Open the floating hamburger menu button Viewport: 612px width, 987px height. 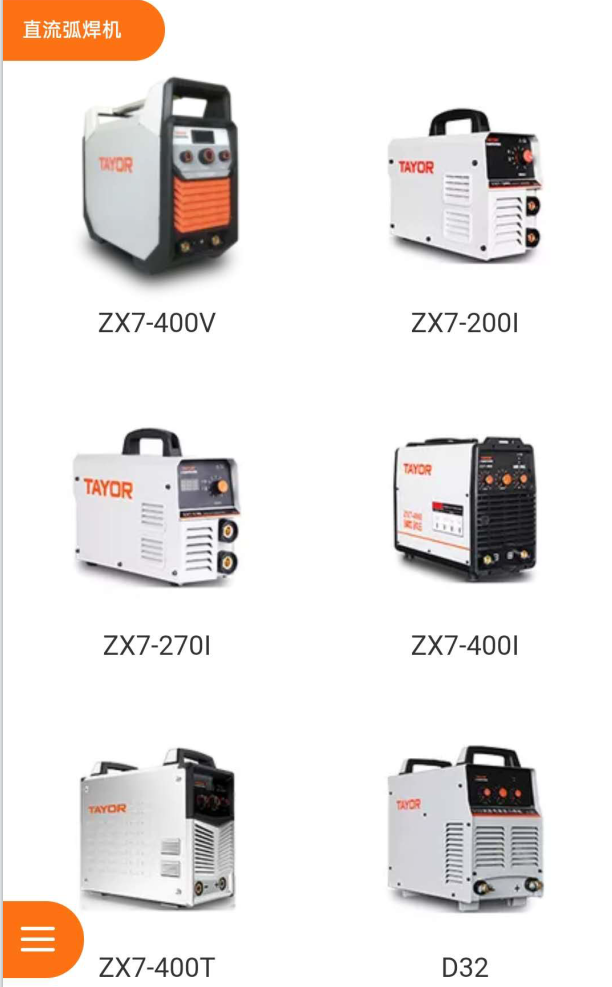(38, 939)
